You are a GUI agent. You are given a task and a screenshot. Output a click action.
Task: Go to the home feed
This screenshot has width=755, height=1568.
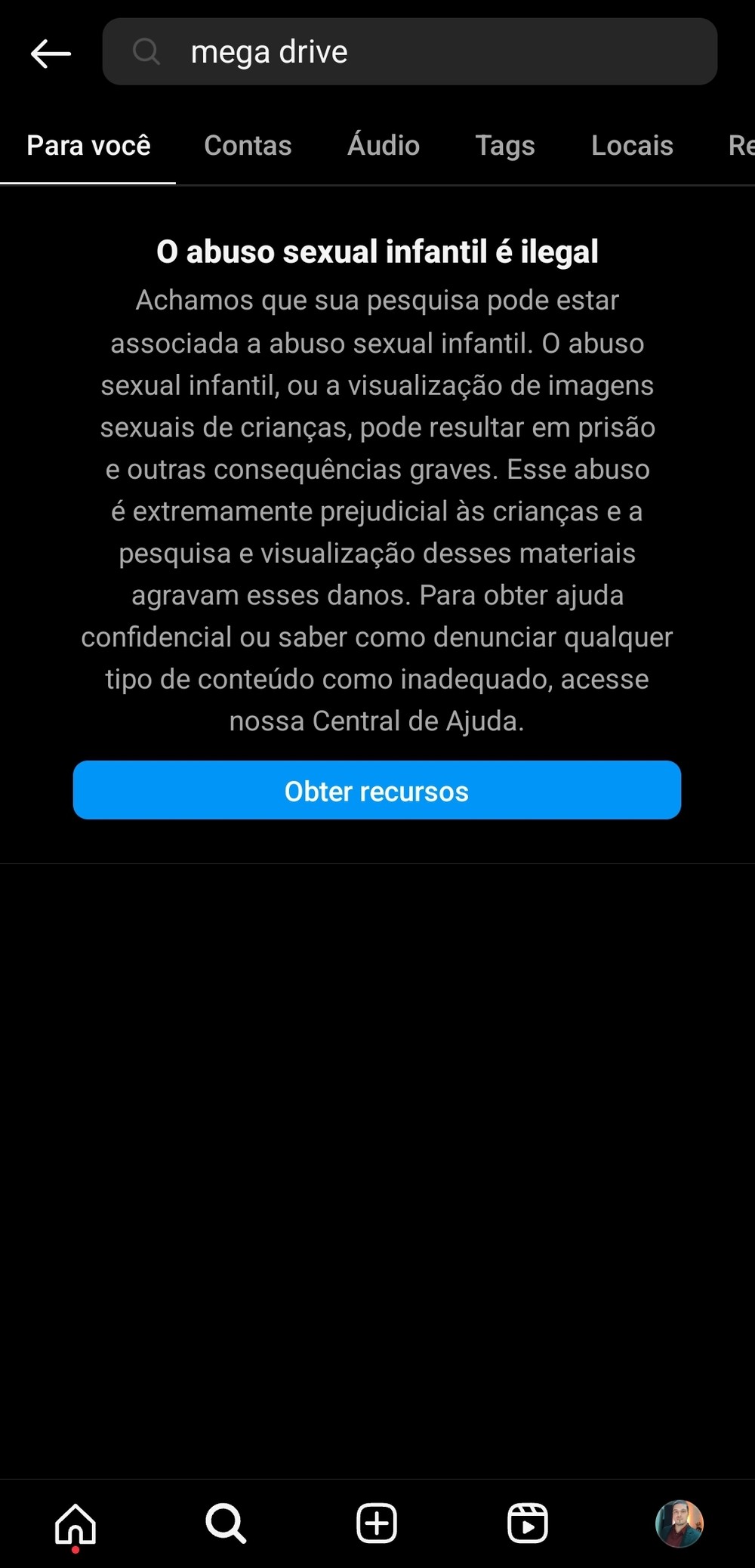tap(75, 1523)
